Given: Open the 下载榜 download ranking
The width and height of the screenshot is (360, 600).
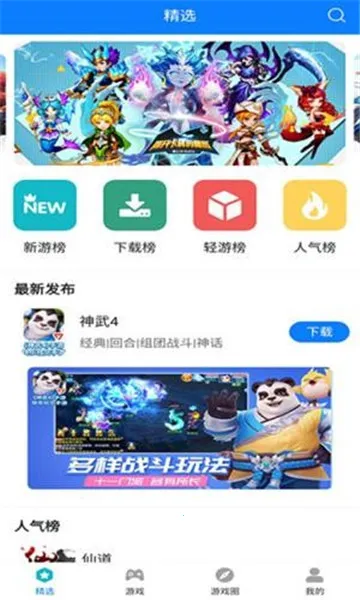Looking at the screenshot, I should click(135, 217).
